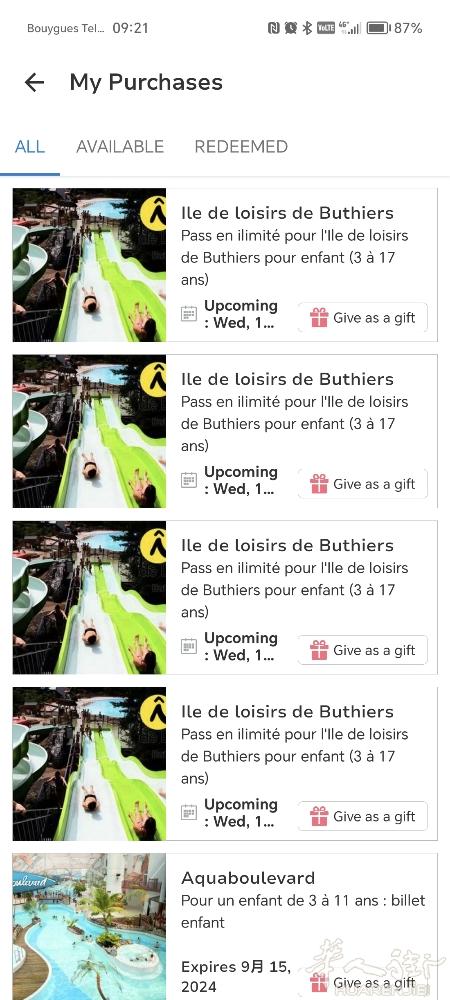Go back from My Purchases
Image resolution: width=450 pixels, height=1000 pixels.
[x=34, y=82]
